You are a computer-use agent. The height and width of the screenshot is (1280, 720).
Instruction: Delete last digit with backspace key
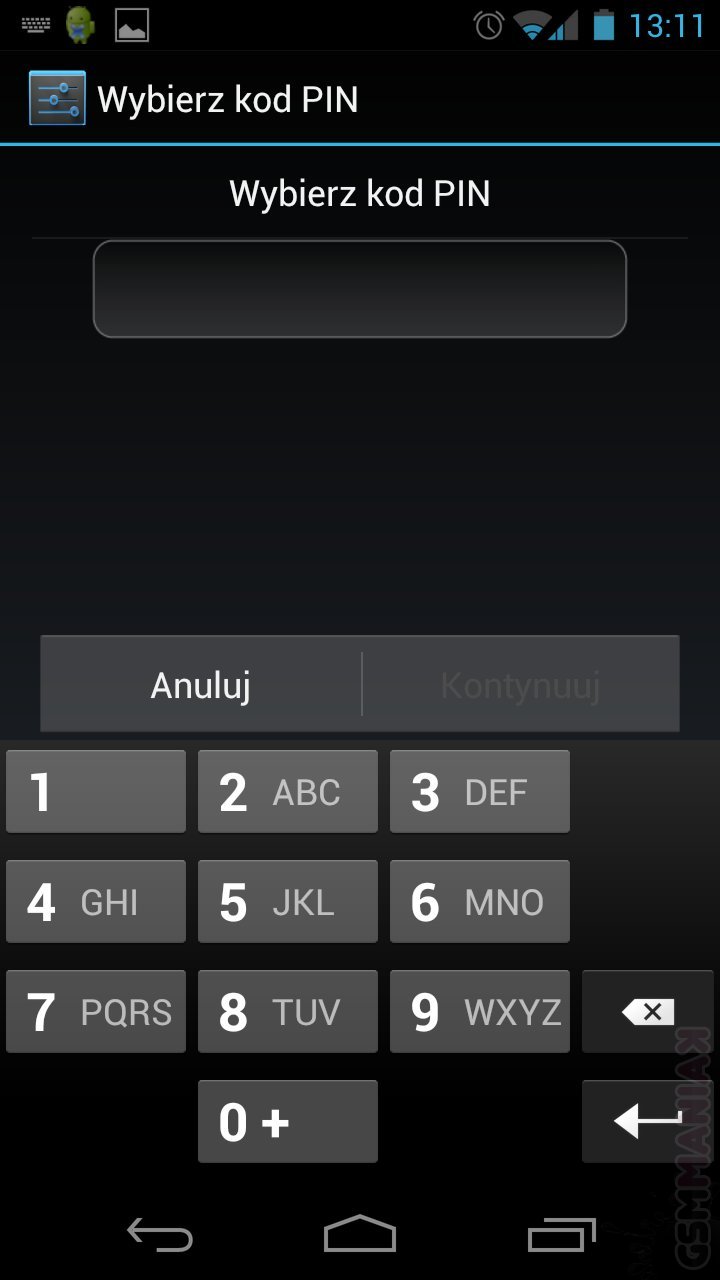[648, 1012]
